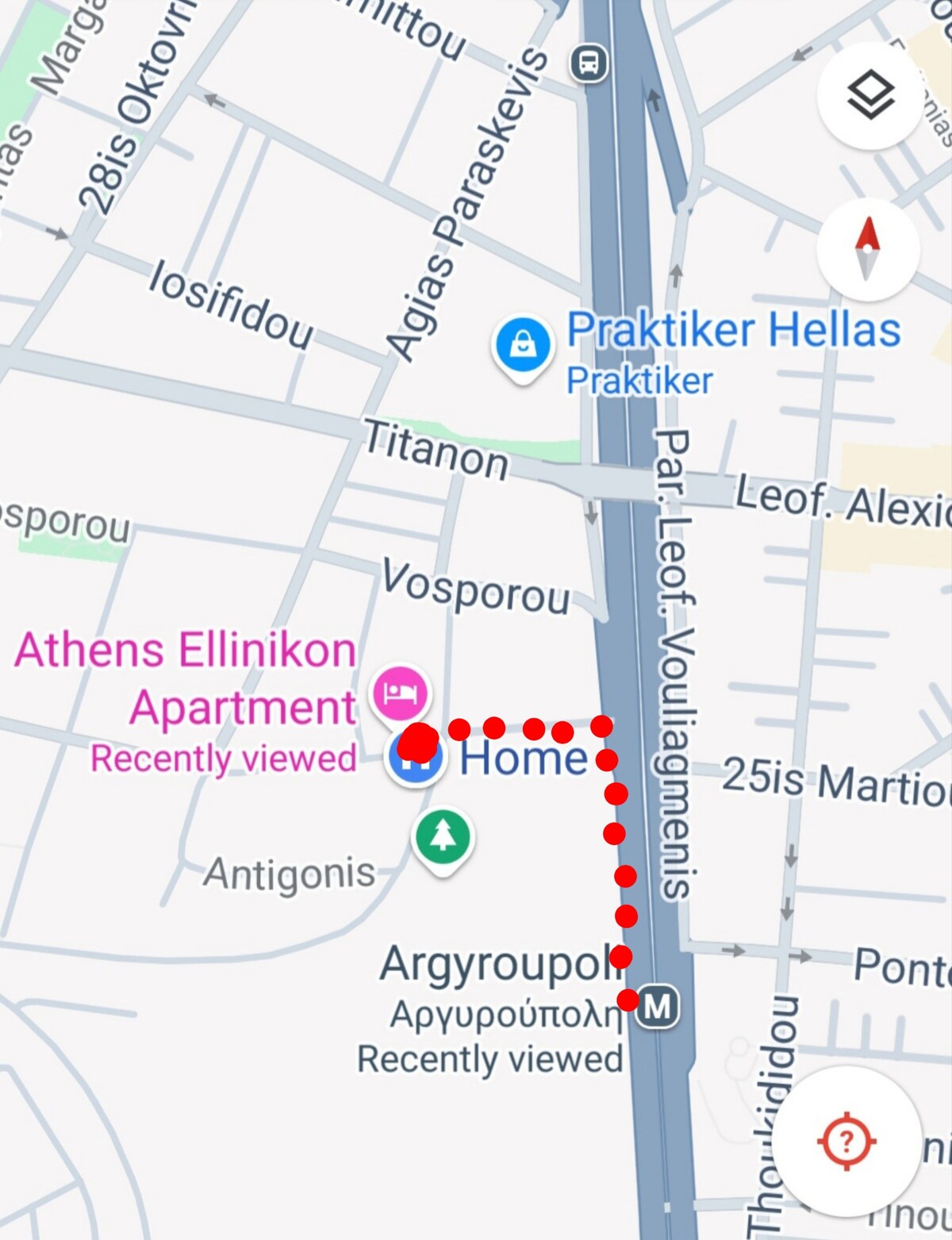Image resolution: width=952 pixels, height=1240 pixels.
Task: Select the Athens Ellinikon Apartment hotel pin
Action: coord(401,693)
